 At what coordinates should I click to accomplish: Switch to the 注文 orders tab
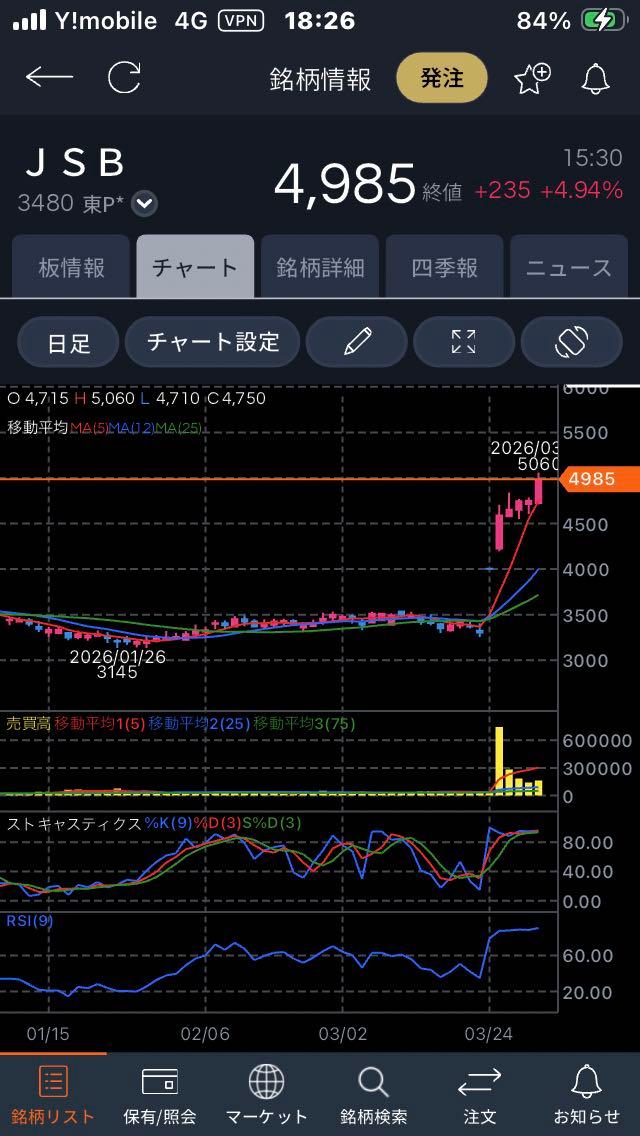click(479, 1094)
